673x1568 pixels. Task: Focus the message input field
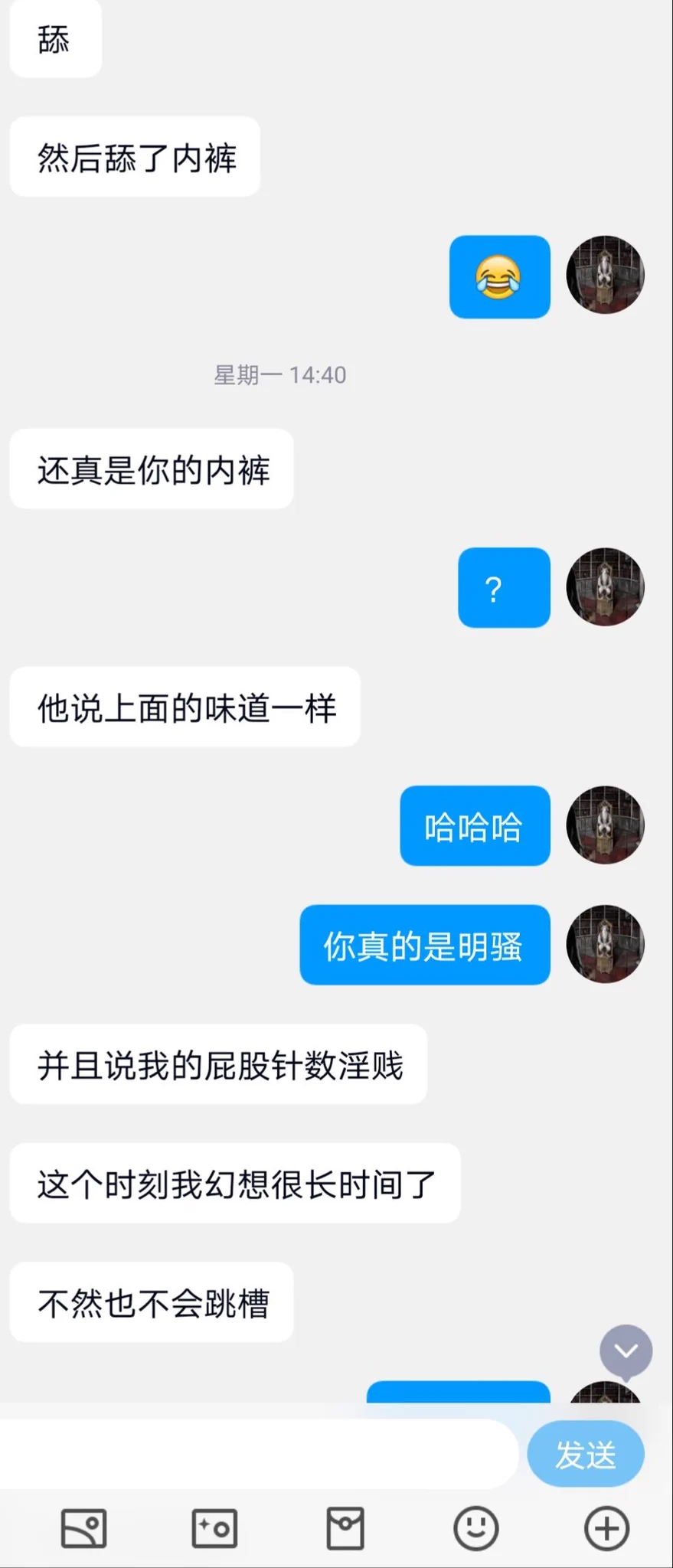click(x=259, y=1453)
